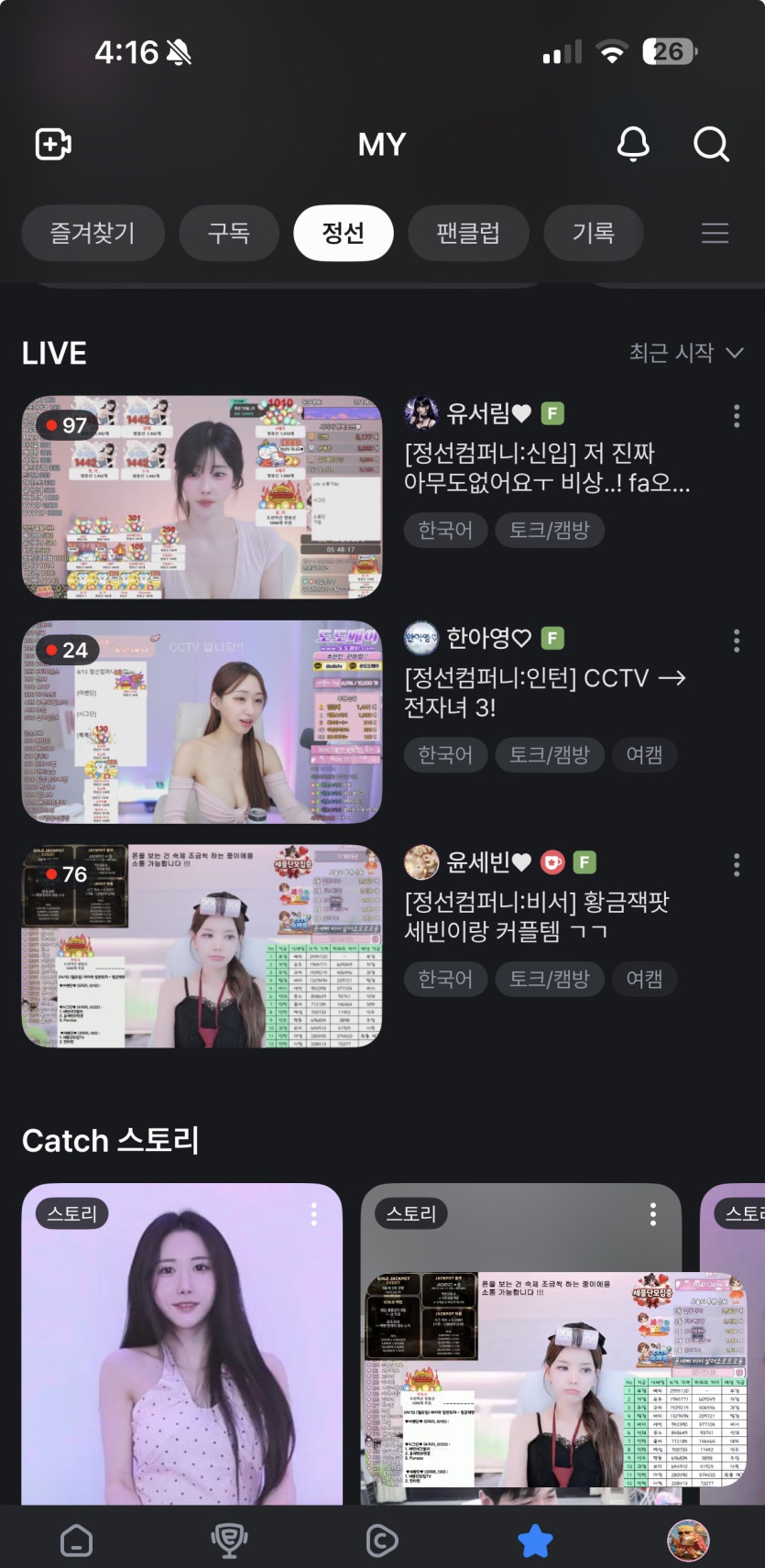
Task: Watch 윤세빈's live stream
Action: tap(202, 946)
